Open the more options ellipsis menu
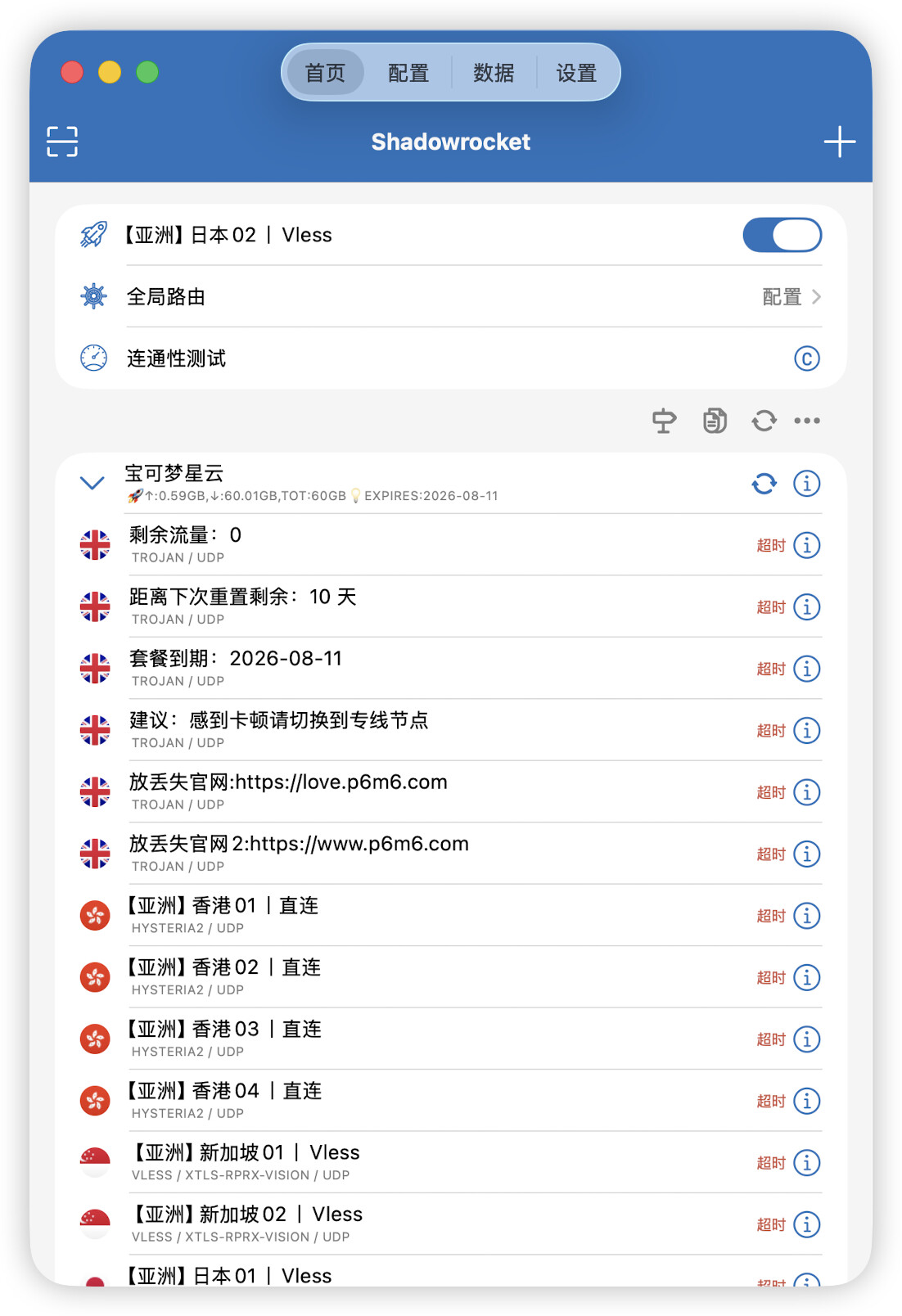The image size is (902, 1316). [x=807, y=421]
